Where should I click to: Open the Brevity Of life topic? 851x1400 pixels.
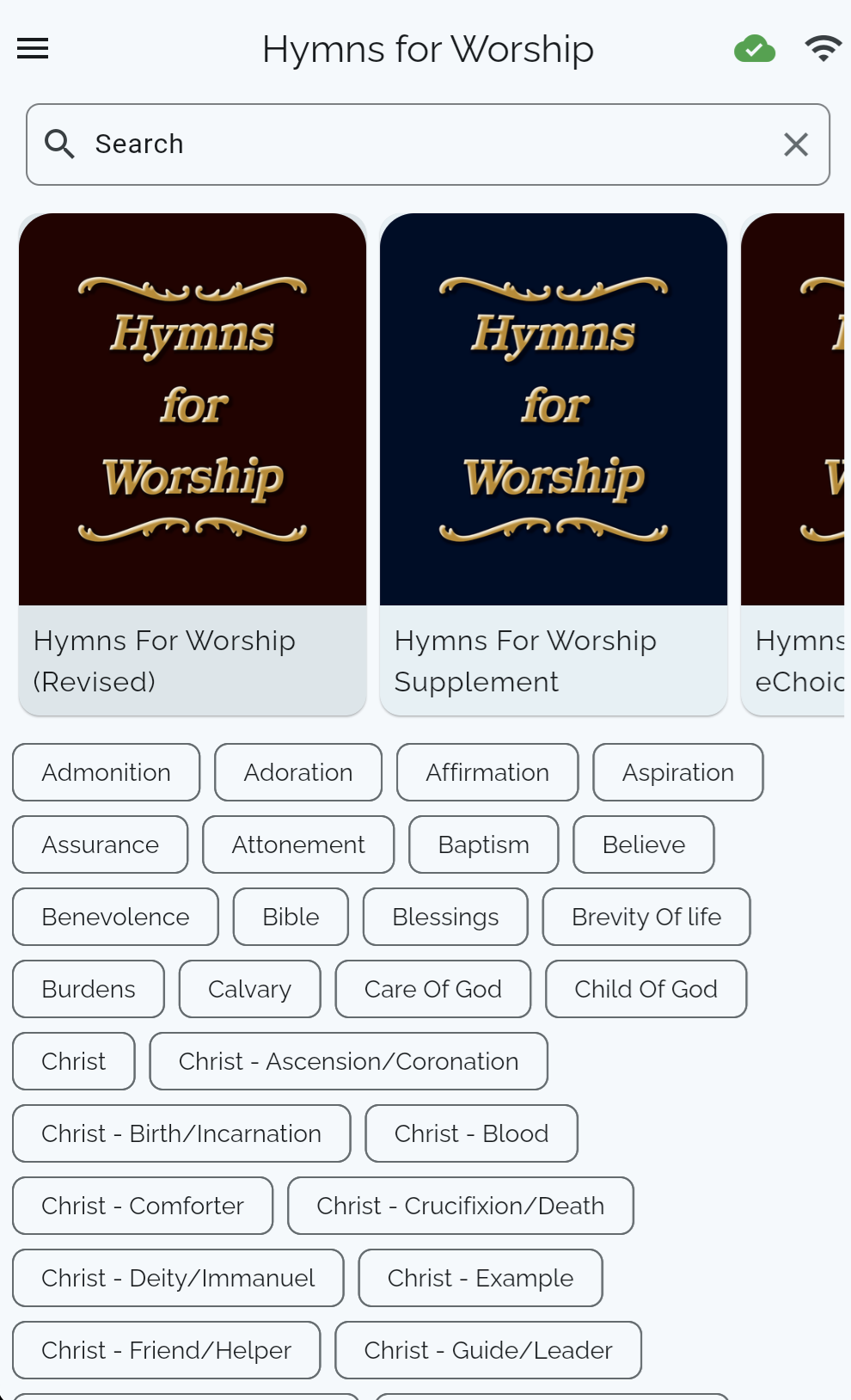click(646, 917)
